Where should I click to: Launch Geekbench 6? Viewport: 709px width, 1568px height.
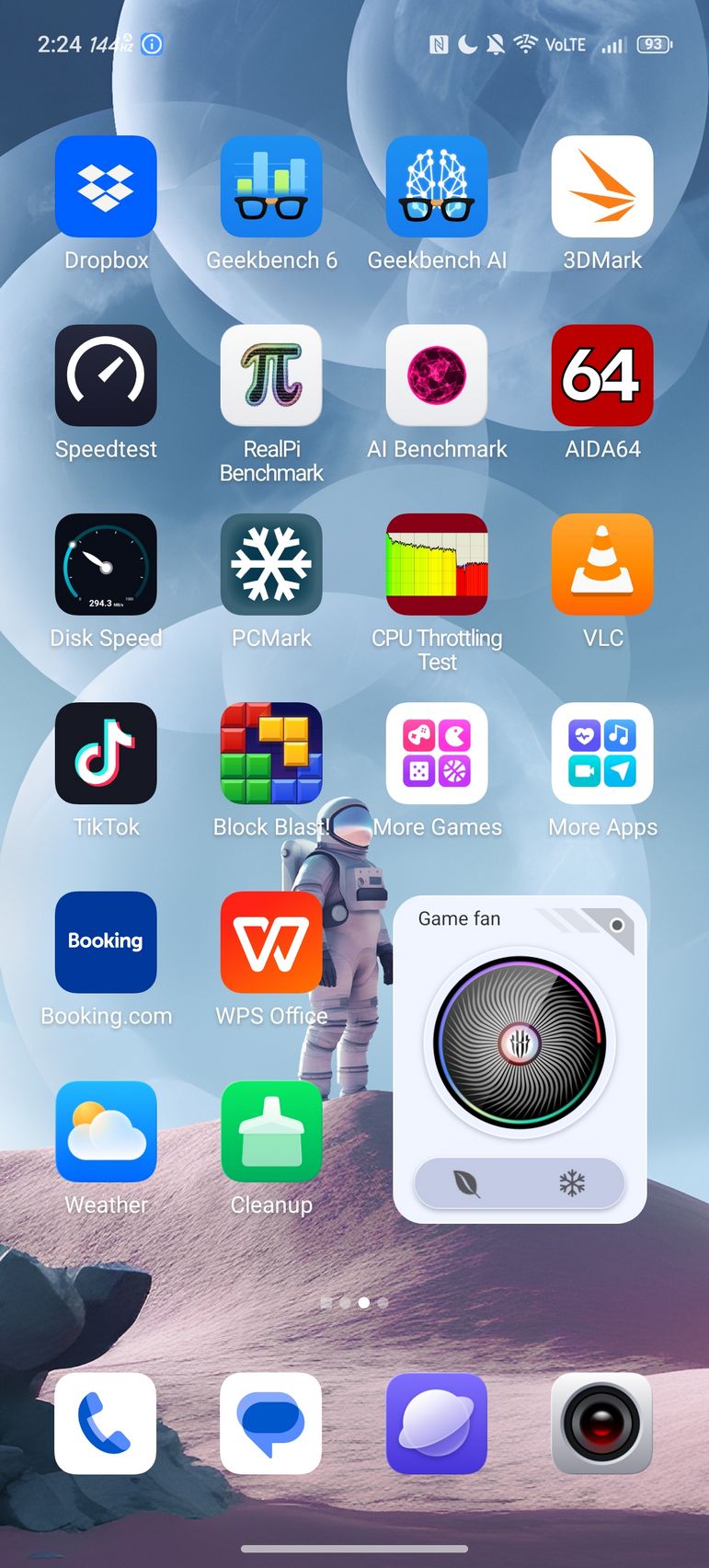[271, 187]
